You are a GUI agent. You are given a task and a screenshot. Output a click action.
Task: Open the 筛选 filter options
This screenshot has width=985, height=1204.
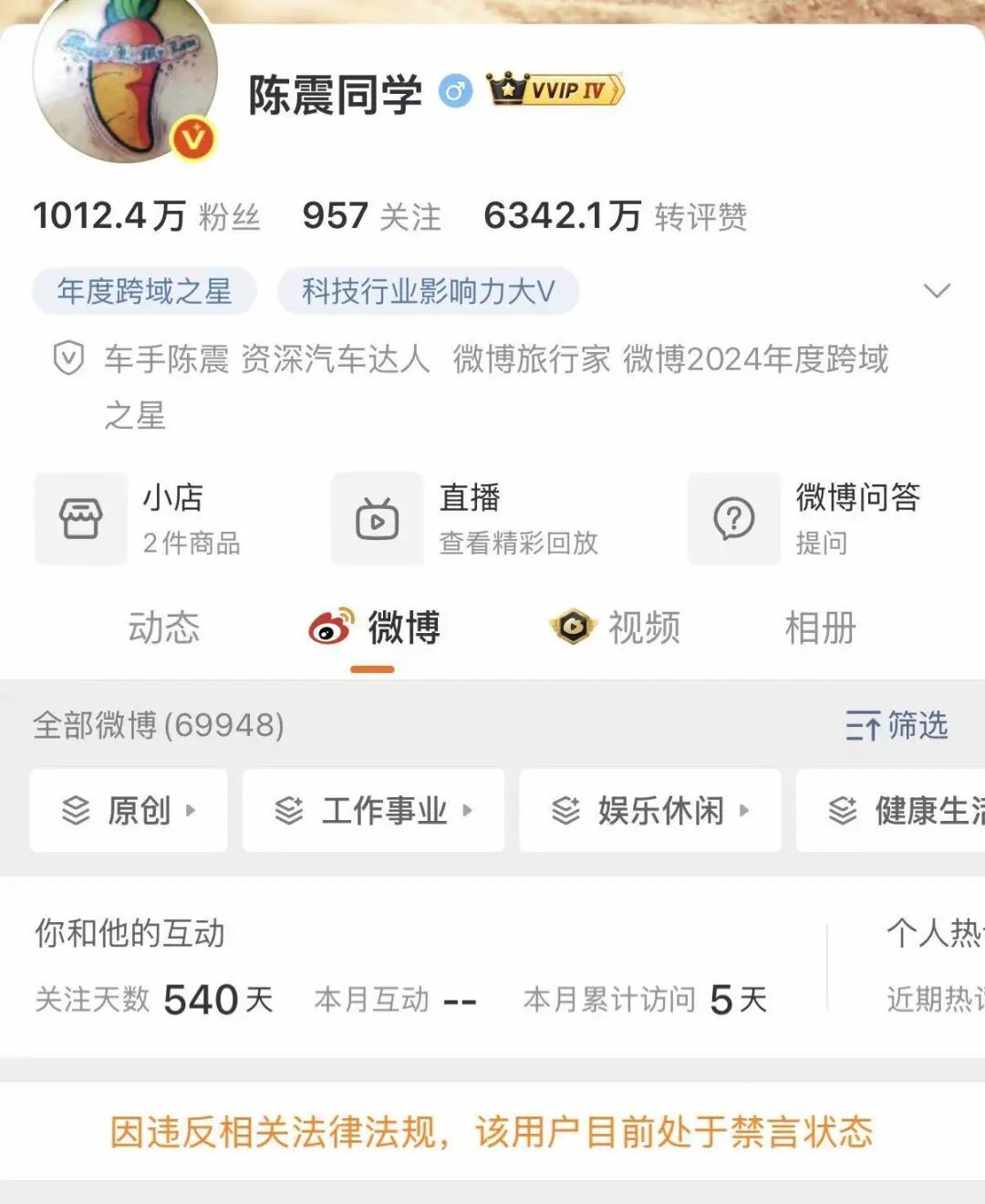897,726
